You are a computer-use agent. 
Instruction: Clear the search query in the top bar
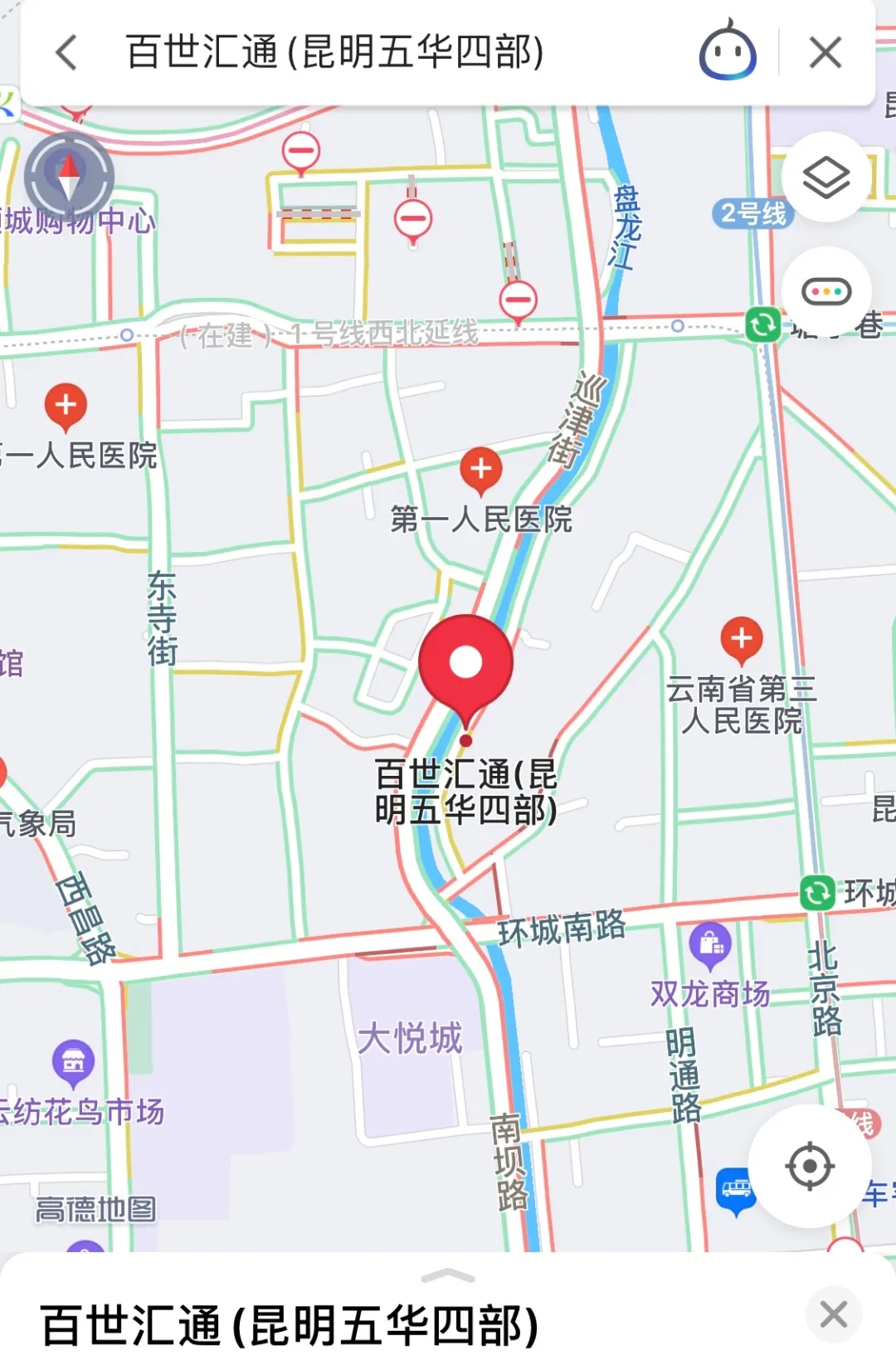[x=825, y=53]
